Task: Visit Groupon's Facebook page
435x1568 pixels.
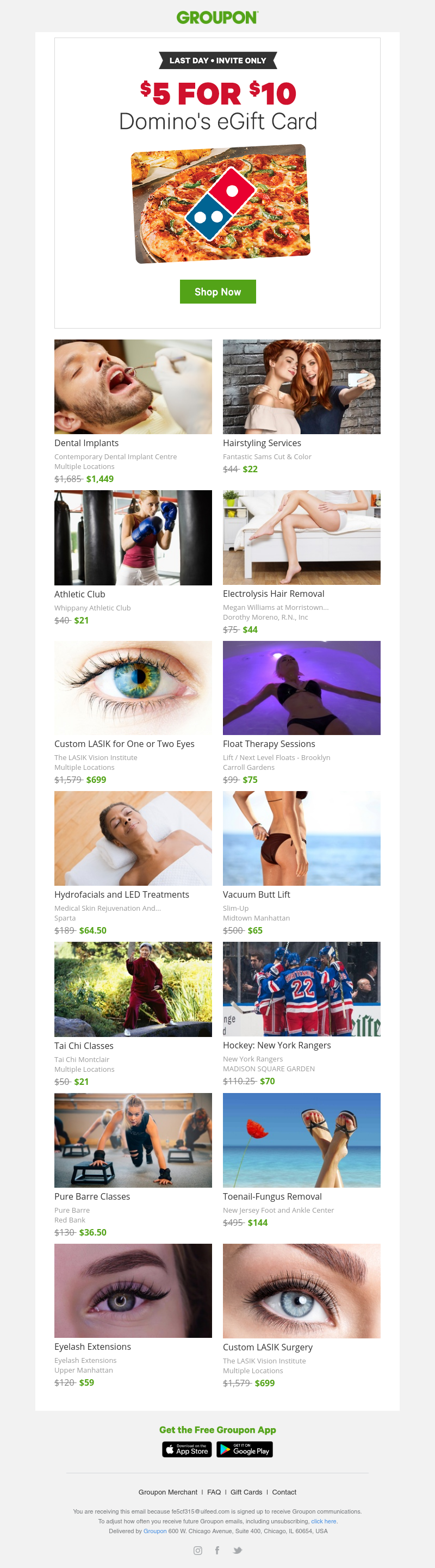Action: click(217, 1551)
